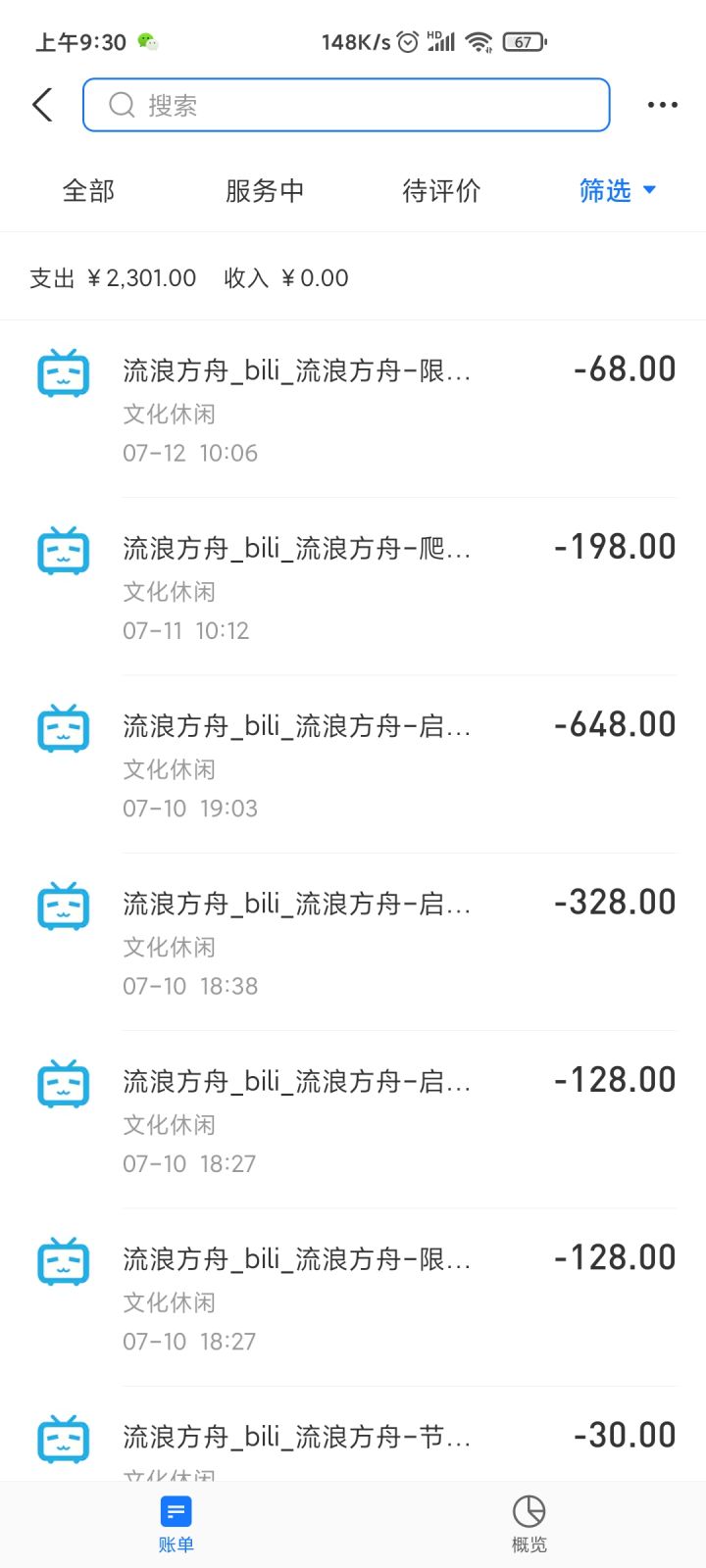Viewport: 706px width, 1568px height.
Task: Switch to the 待评价 tab
Action: (x=441, y=191)
